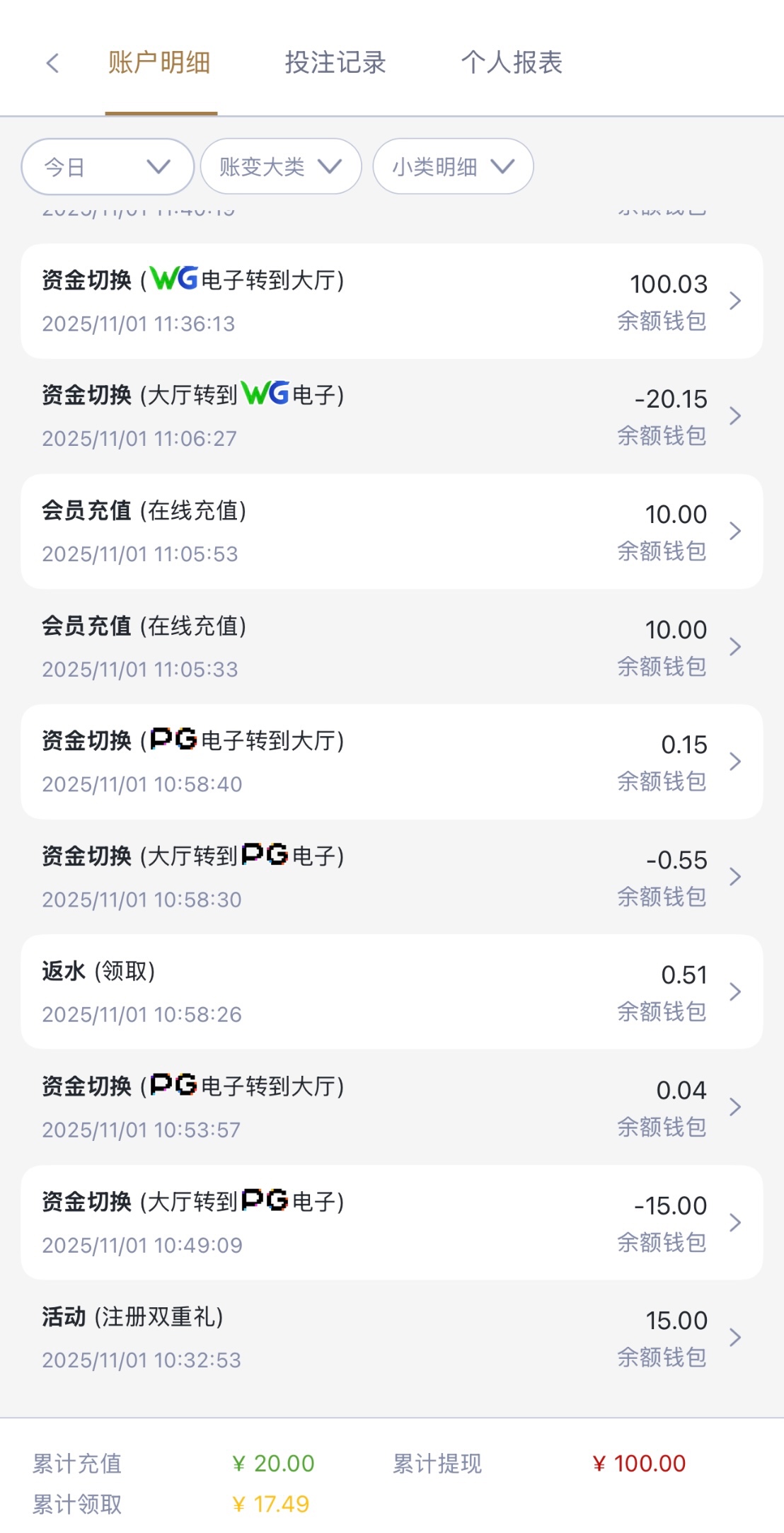The image size is (784, 1533).
Task: Open the 返水 (领取) 0.51 record
Action: [391, 992]
